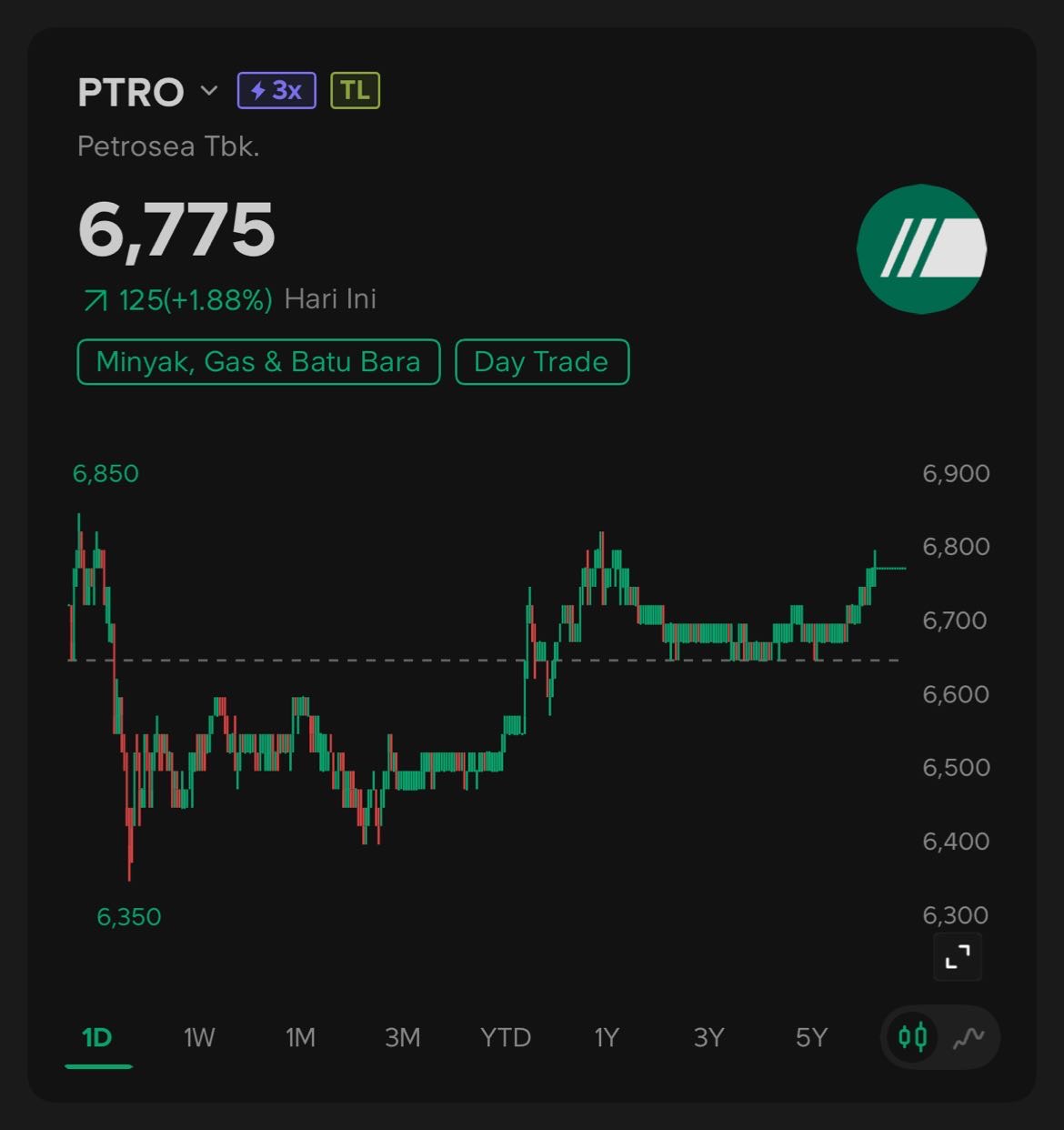The width and height of the screenshot is (1064, 1130).
Task: Select the Day Trade chip
Action: click(x=541, y=362)
